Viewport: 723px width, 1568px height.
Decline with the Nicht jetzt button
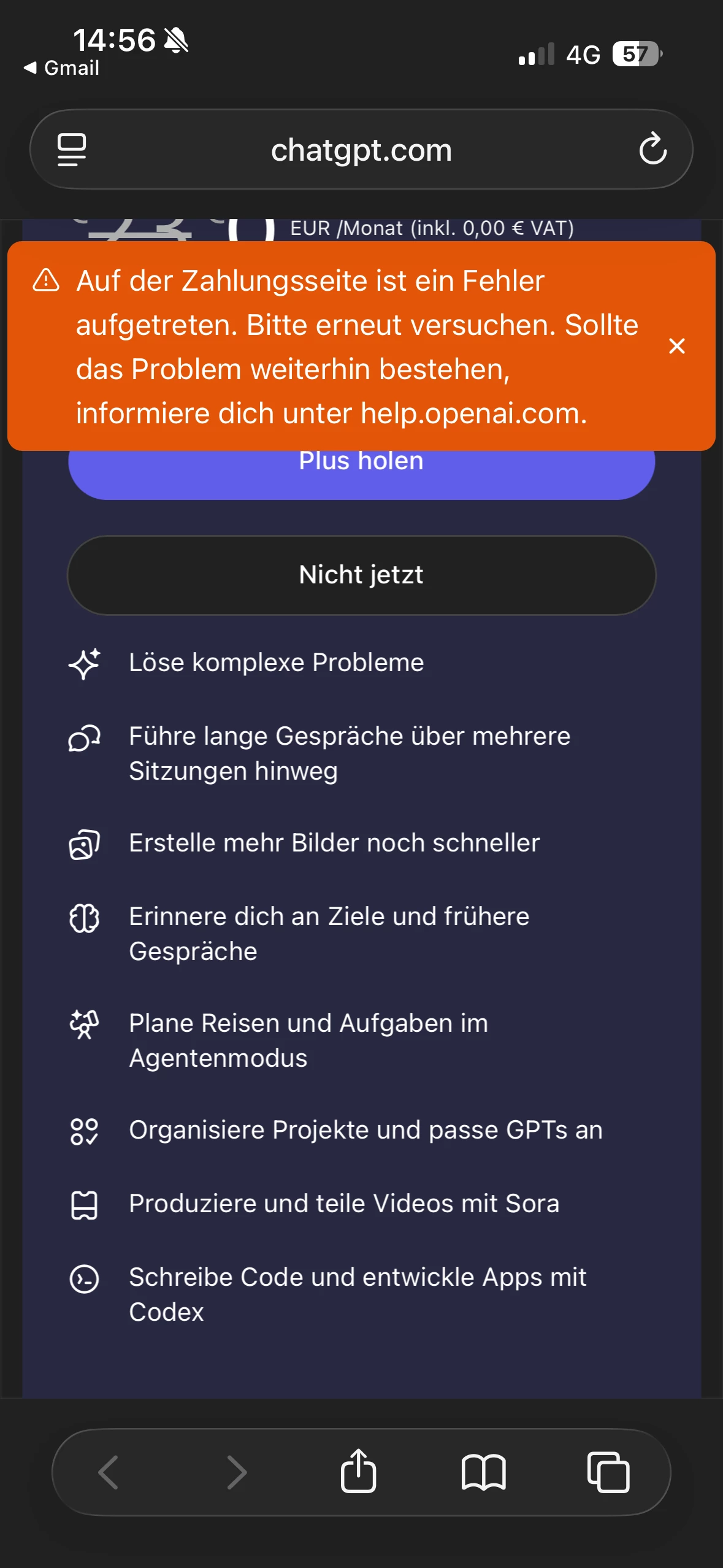(x=361, y=575)
